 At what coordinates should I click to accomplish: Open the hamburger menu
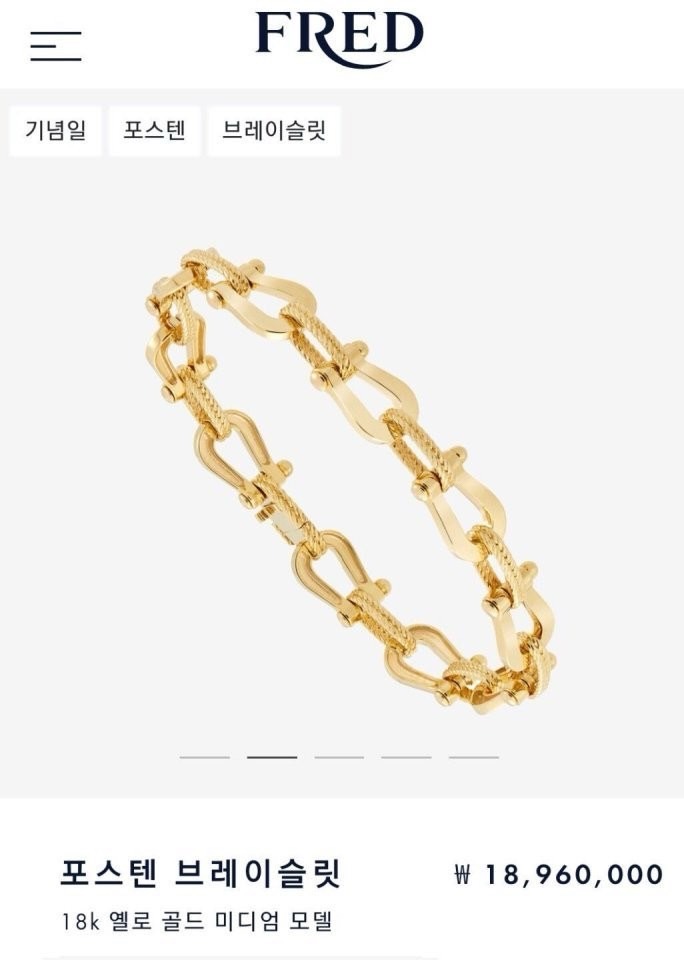point(55,45)
